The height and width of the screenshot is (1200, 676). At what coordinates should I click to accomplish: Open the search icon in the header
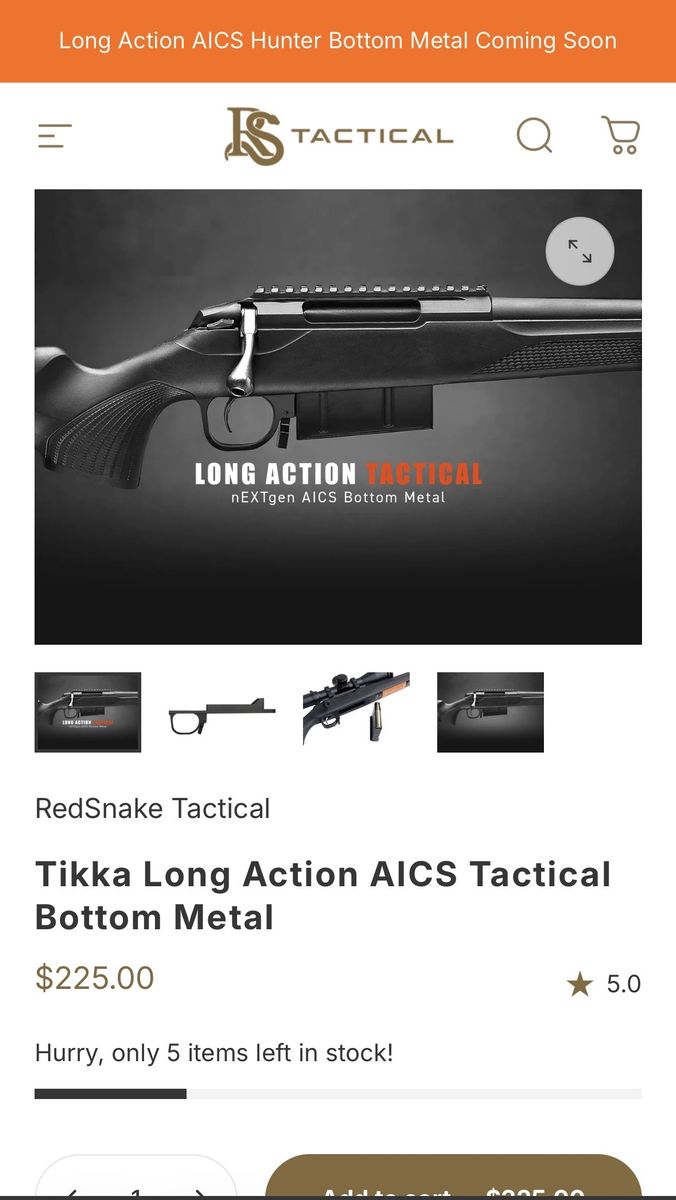point(534,135)
